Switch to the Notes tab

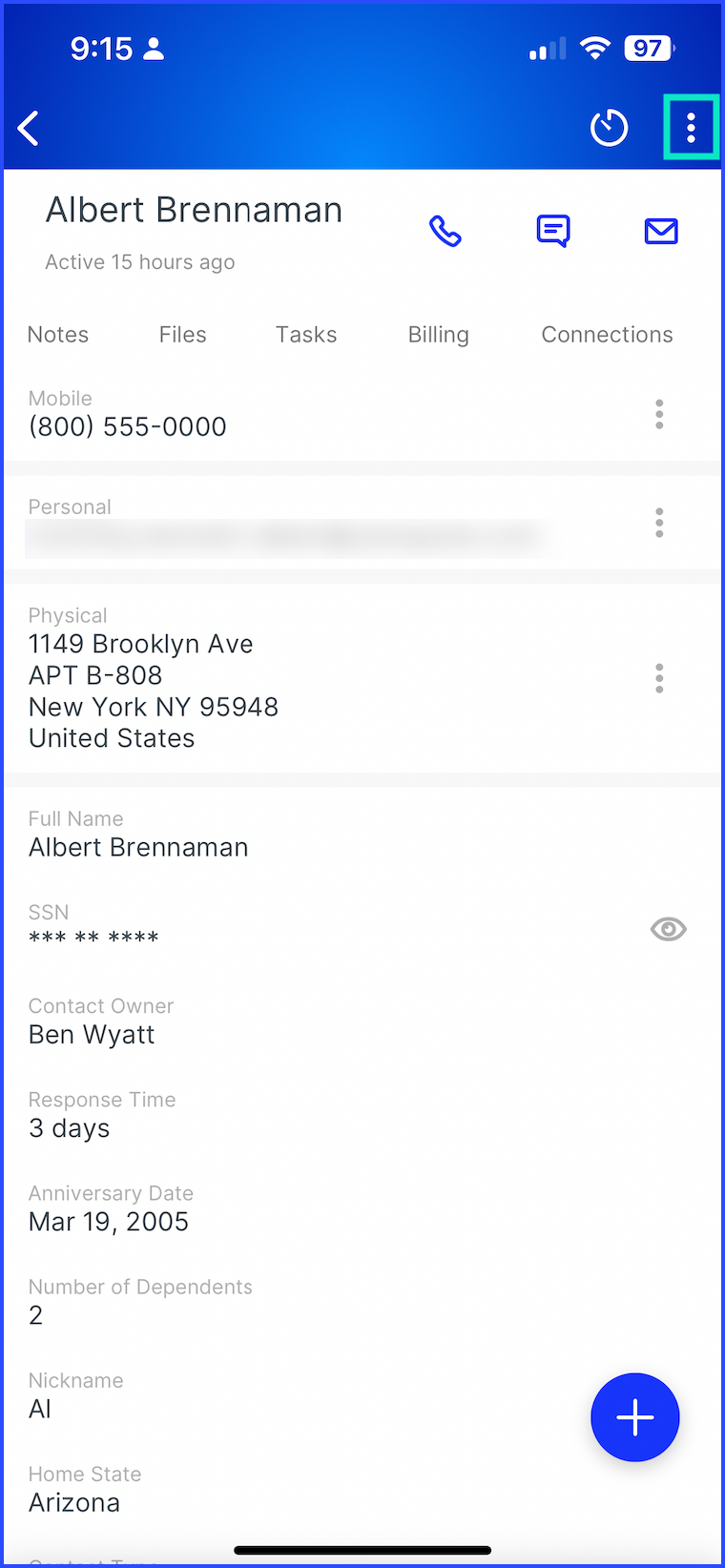[x=58, y=335]
